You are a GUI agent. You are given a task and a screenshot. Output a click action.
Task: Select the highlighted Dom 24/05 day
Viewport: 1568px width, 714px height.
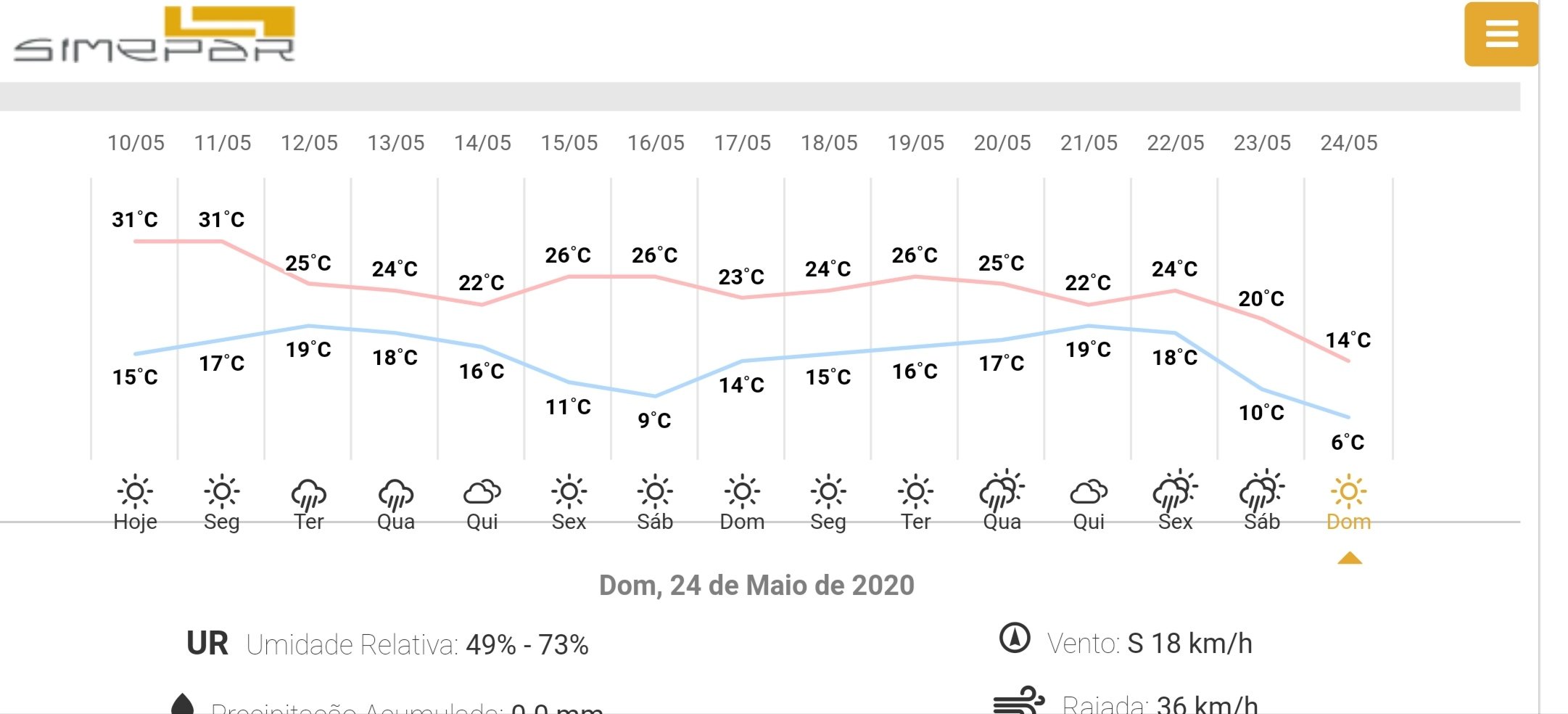[x=1348, y=504]
